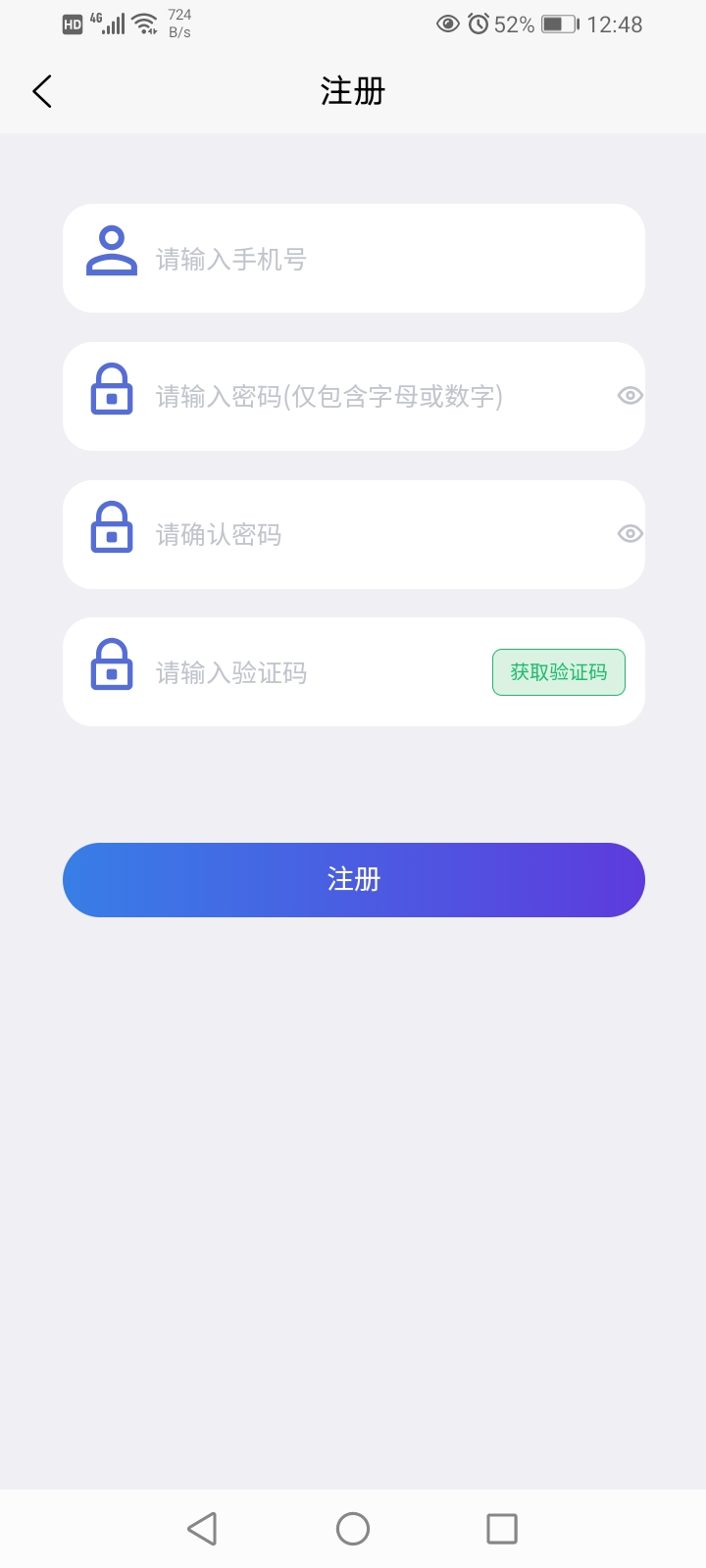Request a code with 获取验证码
Screen dimensions: 706x1568
[558, 672]
